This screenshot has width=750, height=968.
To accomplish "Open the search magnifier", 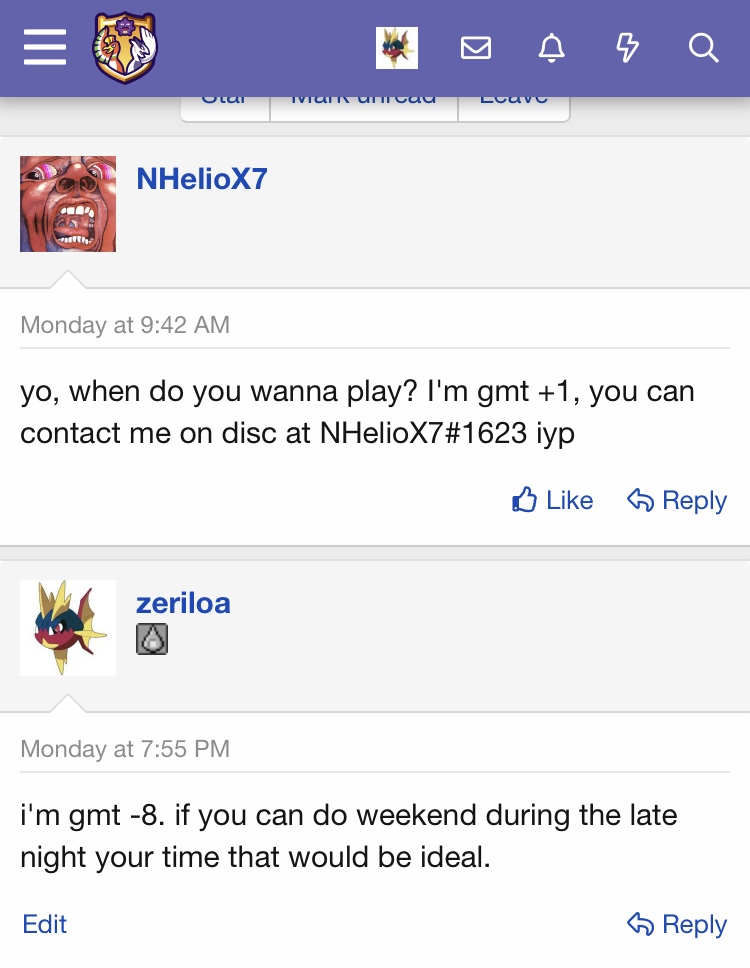I will [703, 48].
